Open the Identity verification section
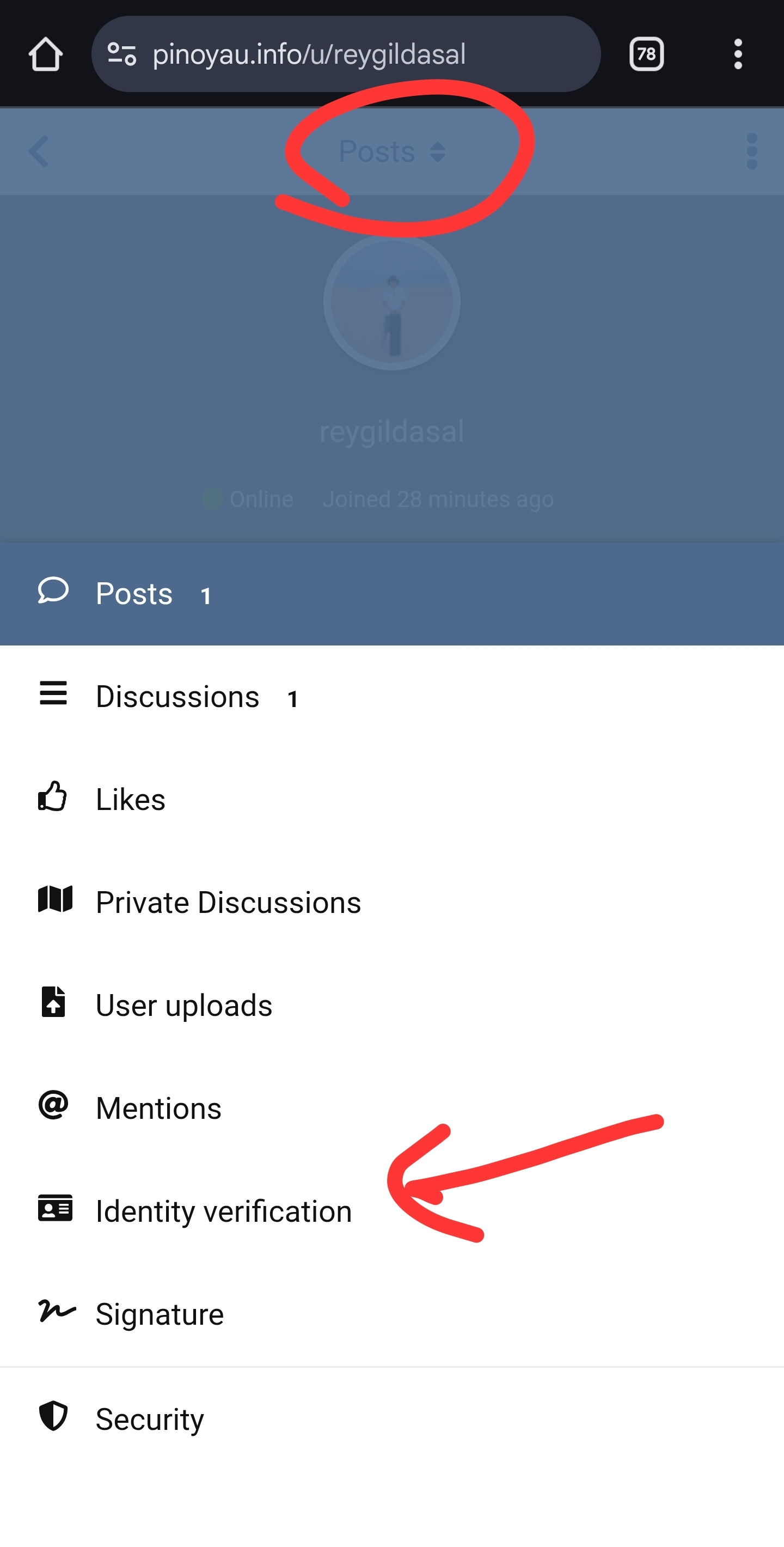Screen dimensions: 784x1547 (x=223, y=1211)
